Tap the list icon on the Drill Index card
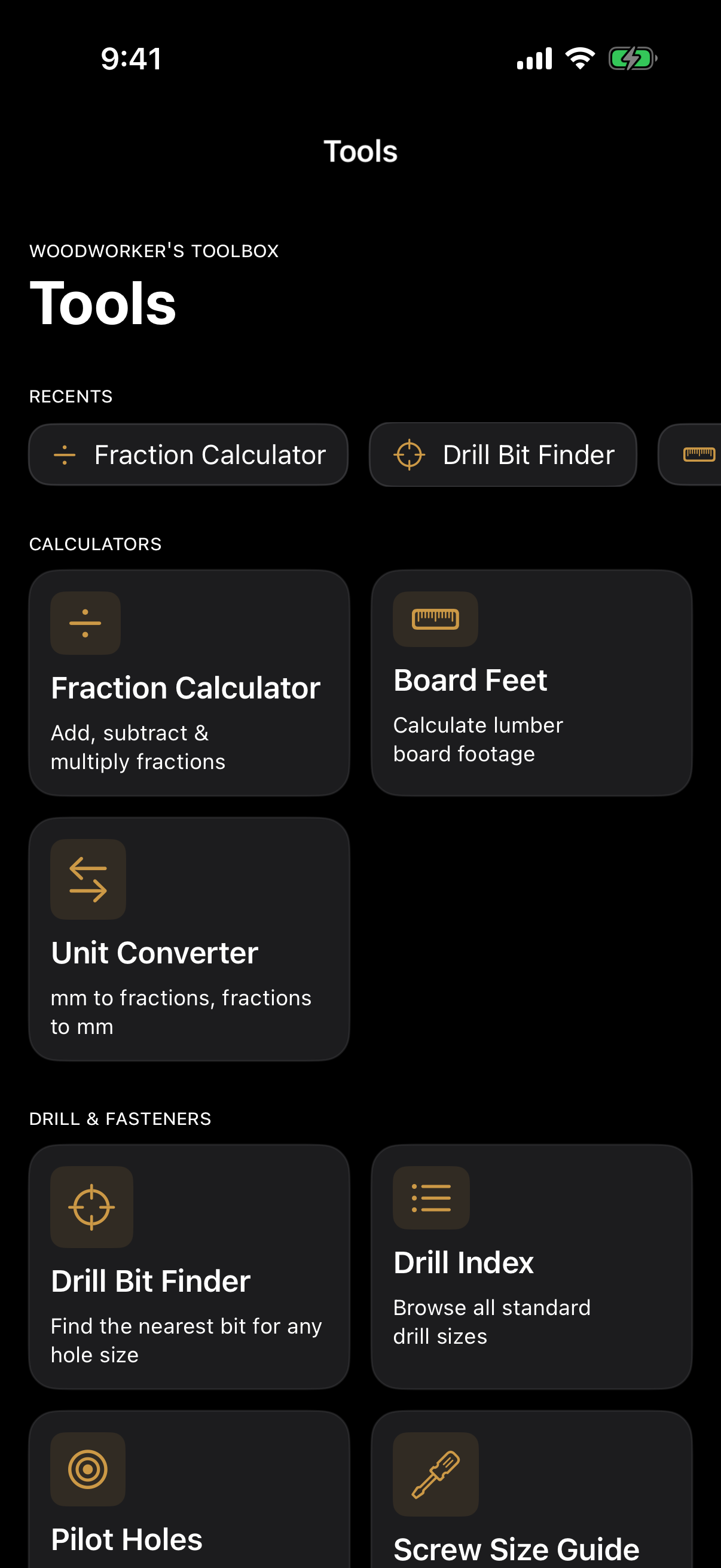The image size is (721, 1568). (431, 1198)
